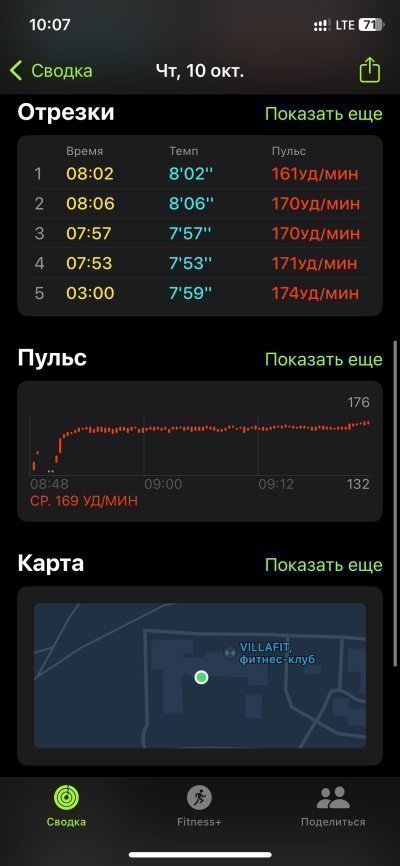Switch to the Поделиться tab

click(x=333, y=806)
